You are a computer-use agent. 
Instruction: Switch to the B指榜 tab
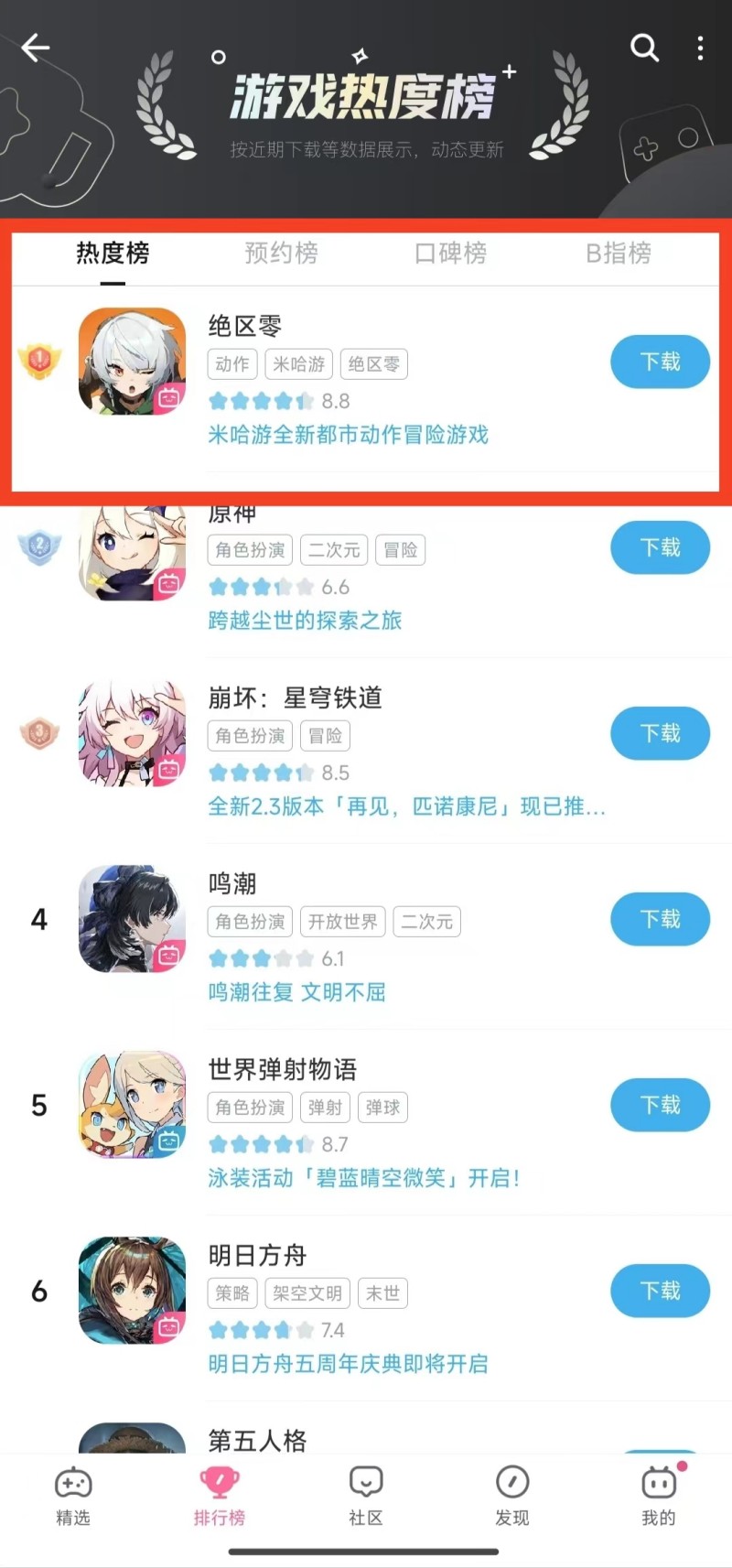(x=619, y=253)
